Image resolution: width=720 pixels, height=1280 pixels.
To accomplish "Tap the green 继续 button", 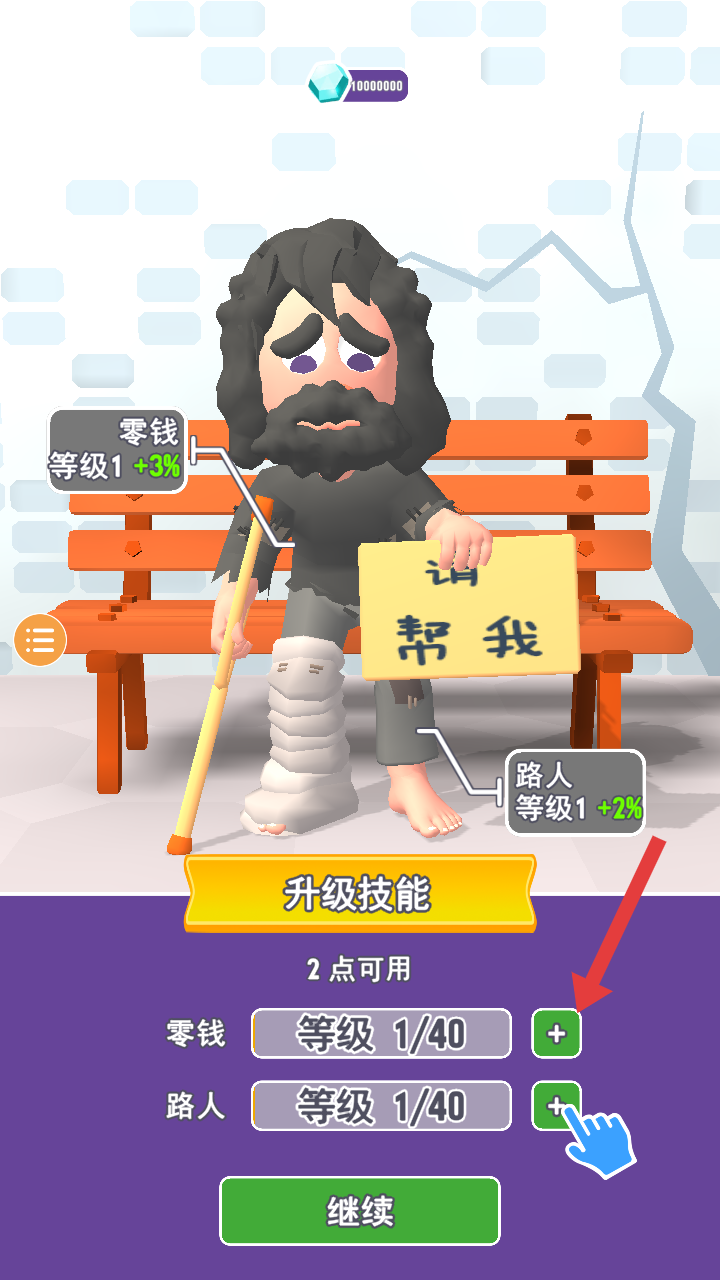I will [x=360, y=1211].
